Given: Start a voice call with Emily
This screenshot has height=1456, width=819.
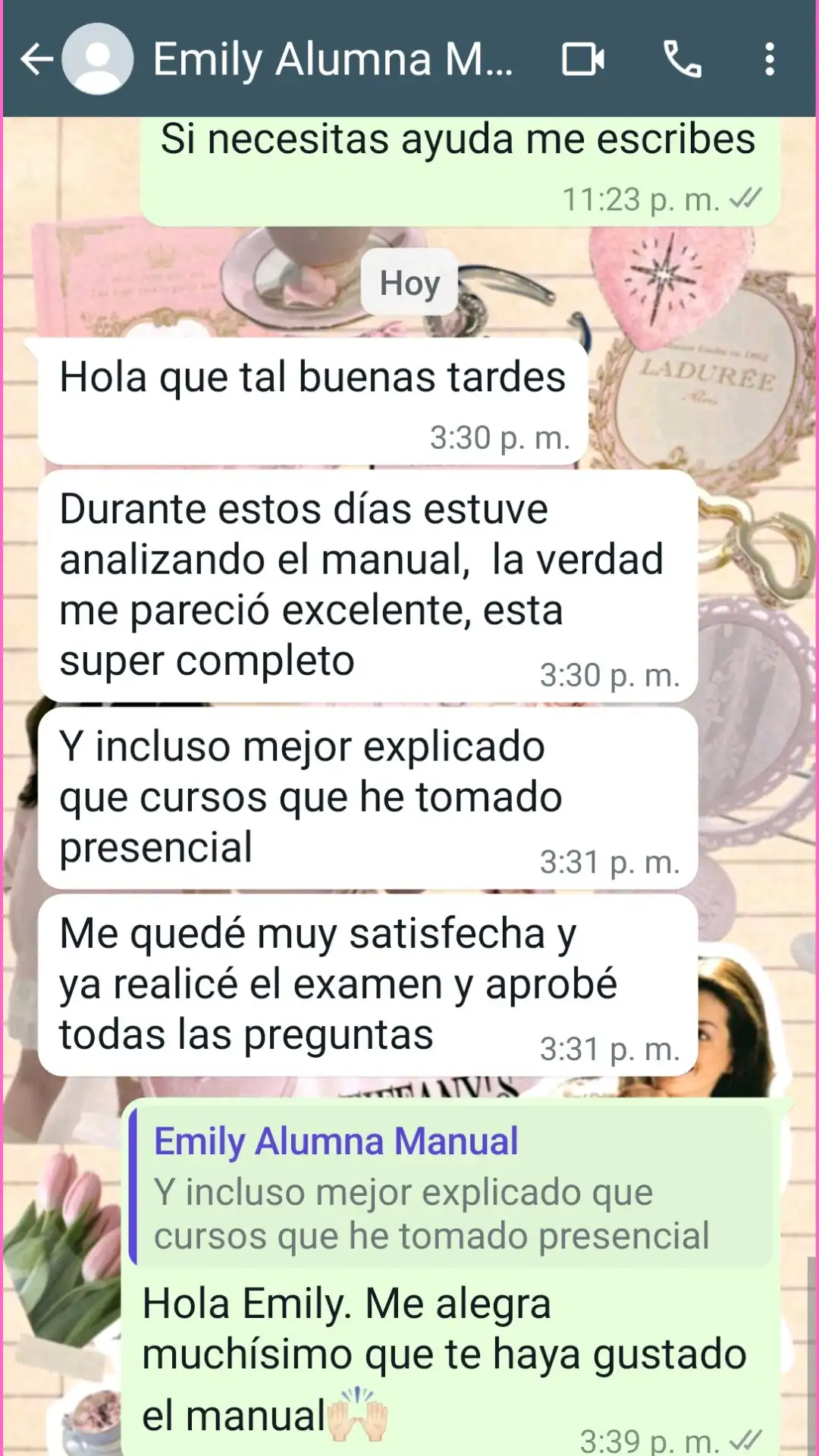Looking at the screenshot, I should pyautogui.click(x=682, y=59).
